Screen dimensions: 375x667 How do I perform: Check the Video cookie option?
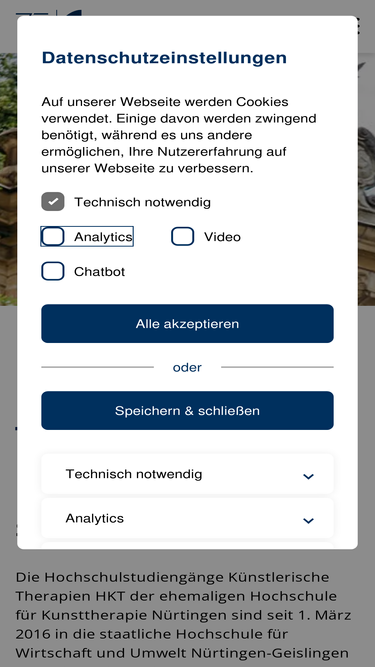point(182,237)
